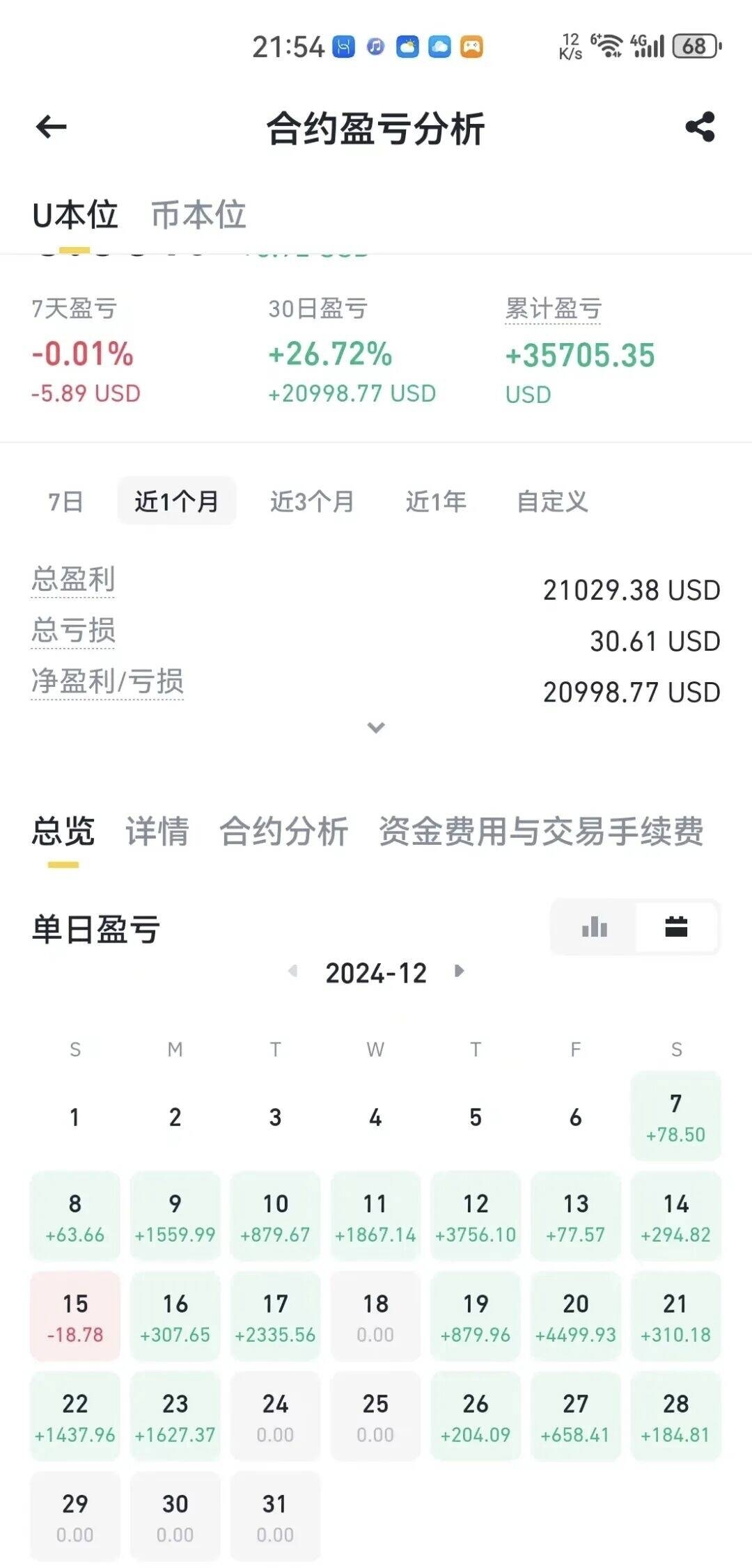The width and height of the screenshot is (752, 1568).
Task: Switch range to 近3个月
Action: coord(312,501)
